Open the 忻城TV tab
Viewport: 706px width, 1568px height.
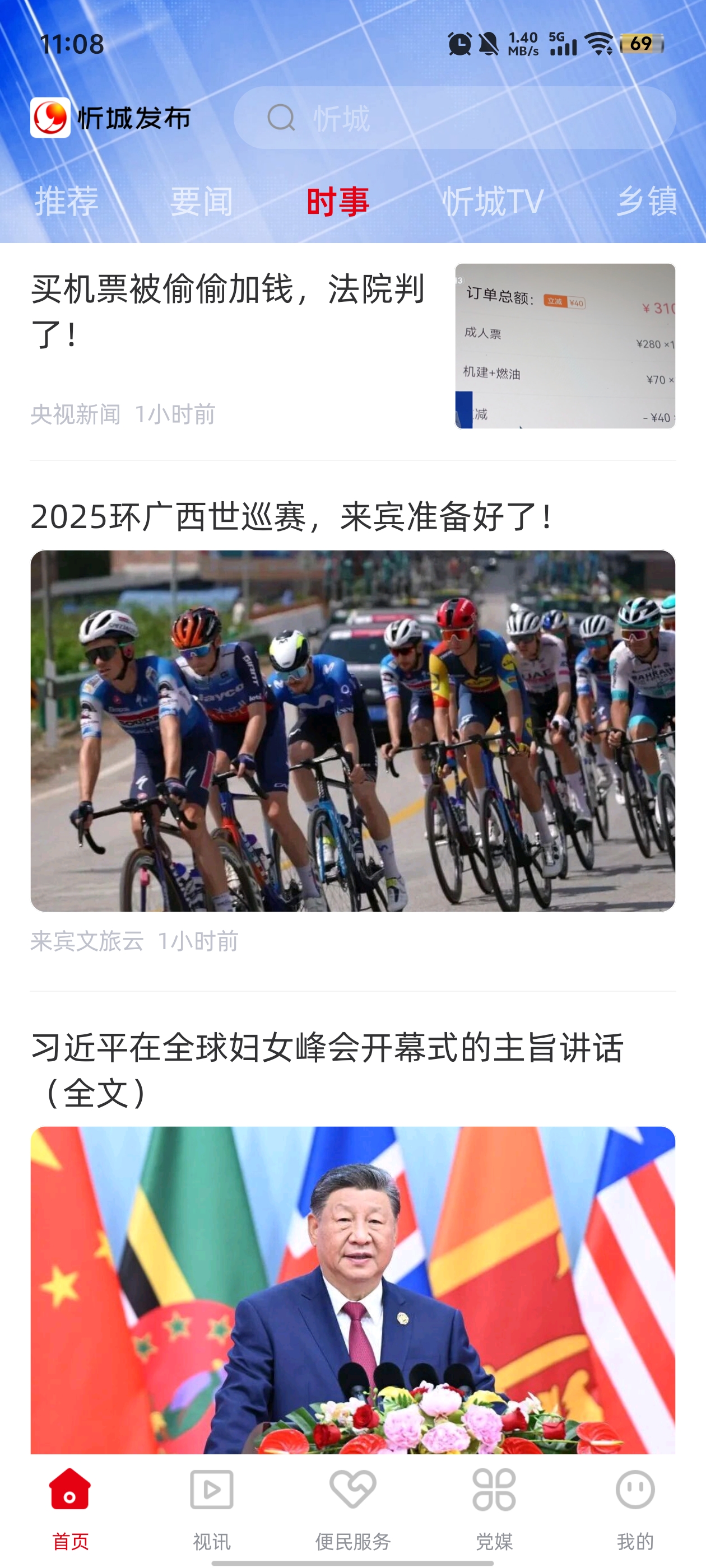click(x=492, y=201)
